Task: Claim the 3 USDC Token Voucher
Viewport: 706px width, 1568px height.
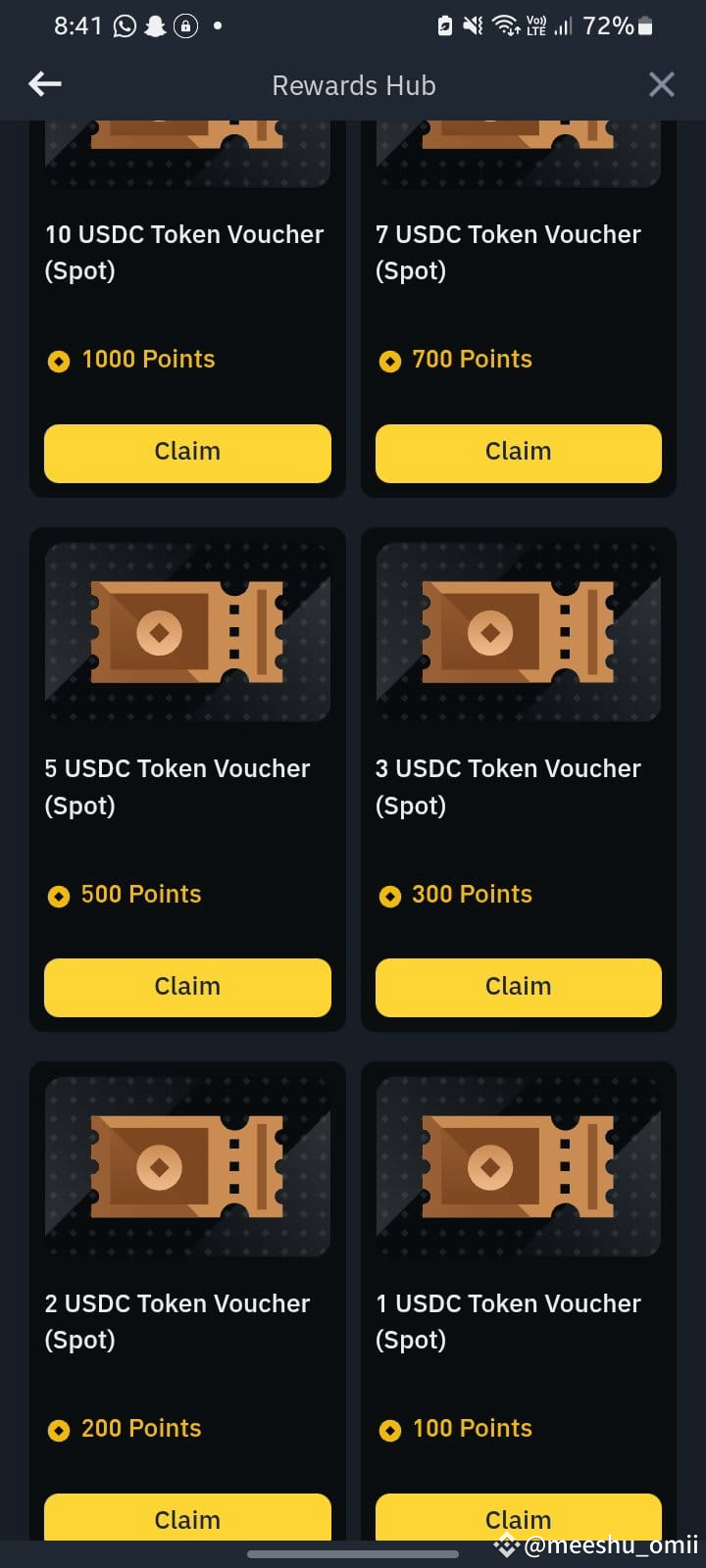Action: click(x=518, y=987)
